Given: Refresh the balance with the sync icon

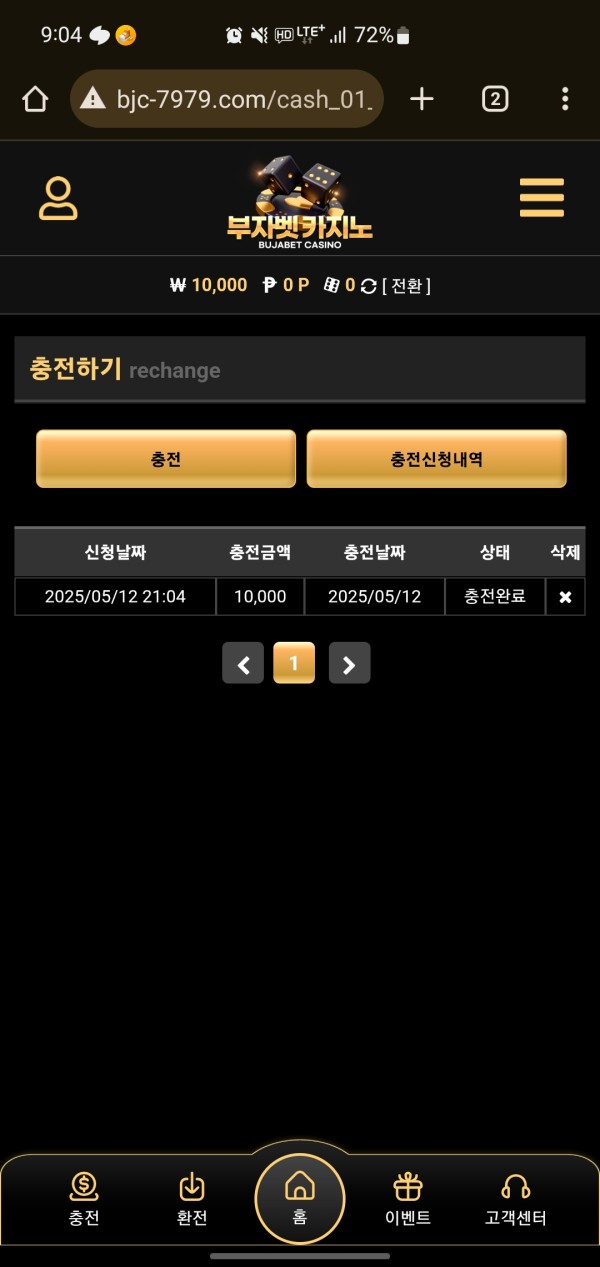Looking at the screenshot, I should [368, 286].
